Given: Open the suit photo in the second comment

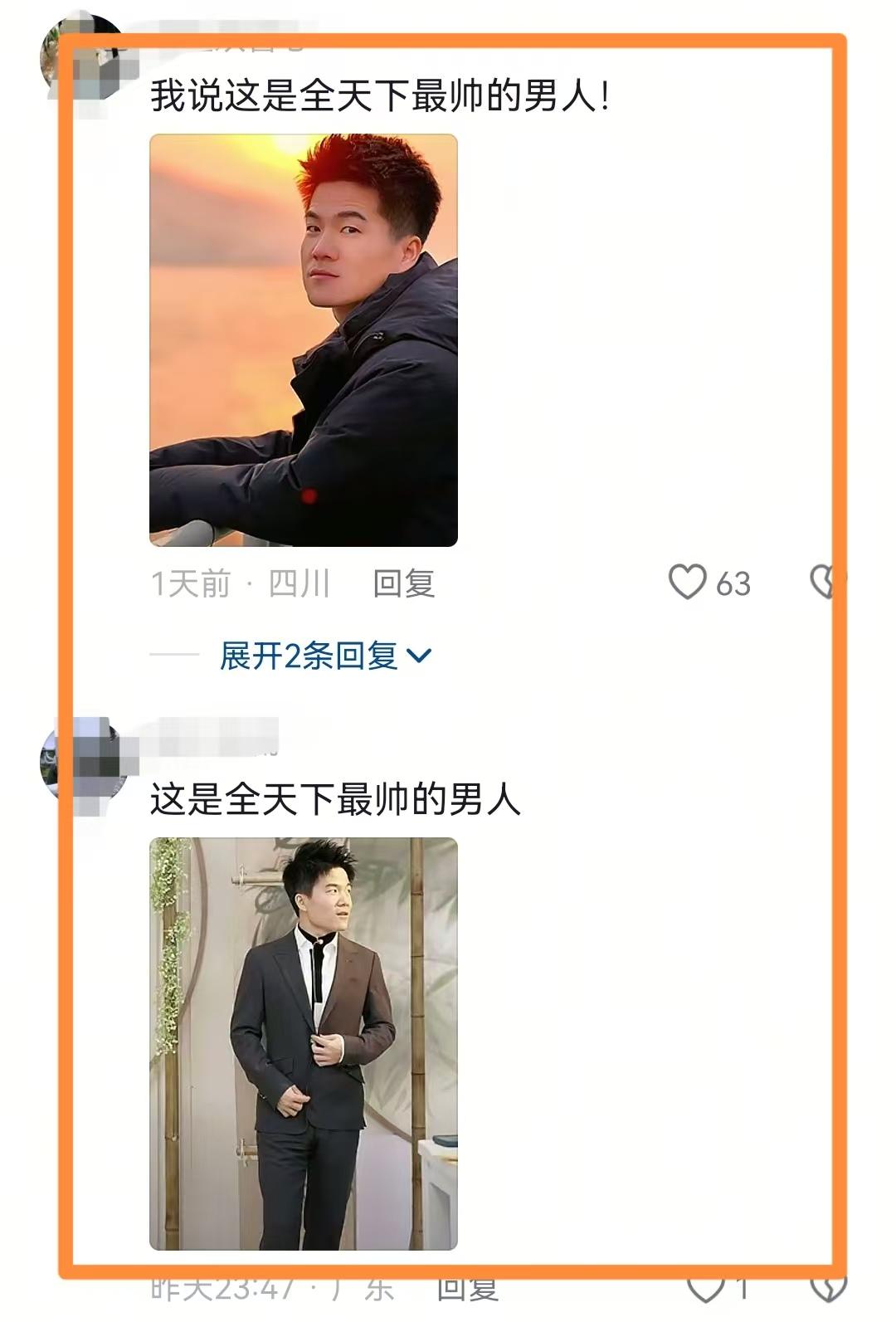Looking at the screenshot, I should [303, 1043].
